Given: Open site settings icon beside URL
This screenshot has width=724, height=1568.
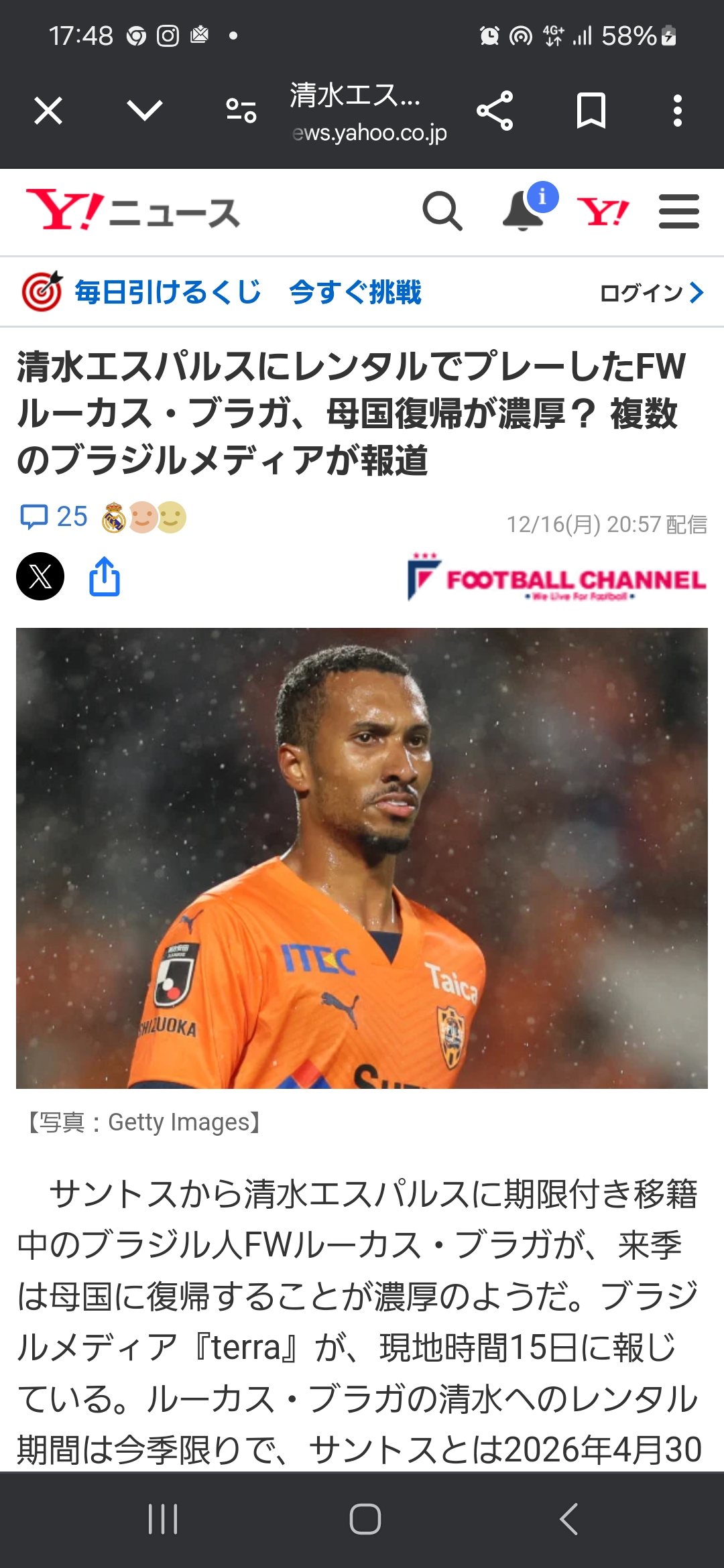Looking at the screenshot, I should pyautogui.click(x=241, y=111).
